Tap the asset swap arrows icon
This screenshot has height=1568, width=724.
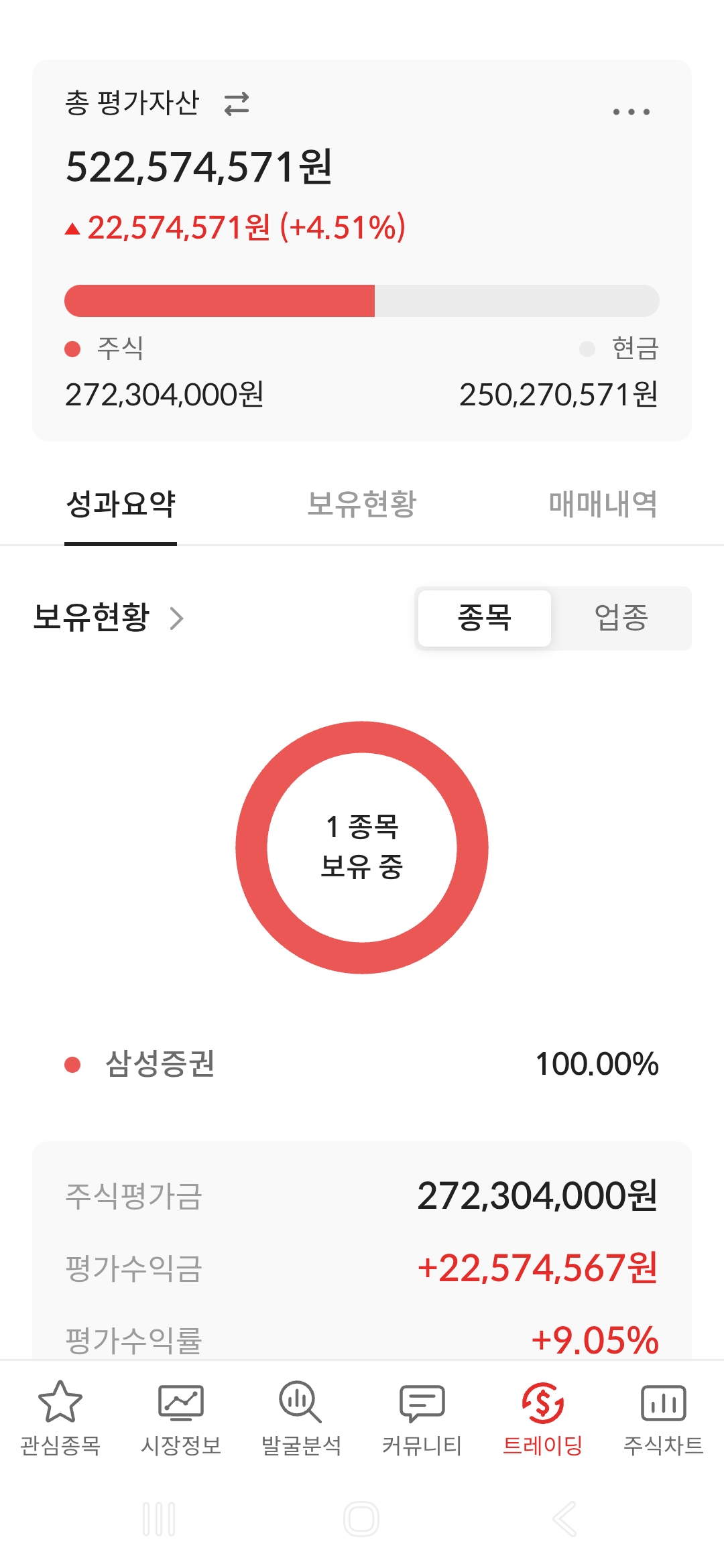point(238,104)
